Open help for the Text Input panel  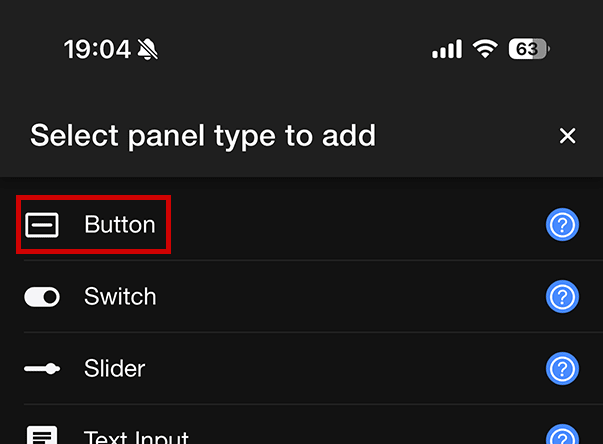pos(563,436)
